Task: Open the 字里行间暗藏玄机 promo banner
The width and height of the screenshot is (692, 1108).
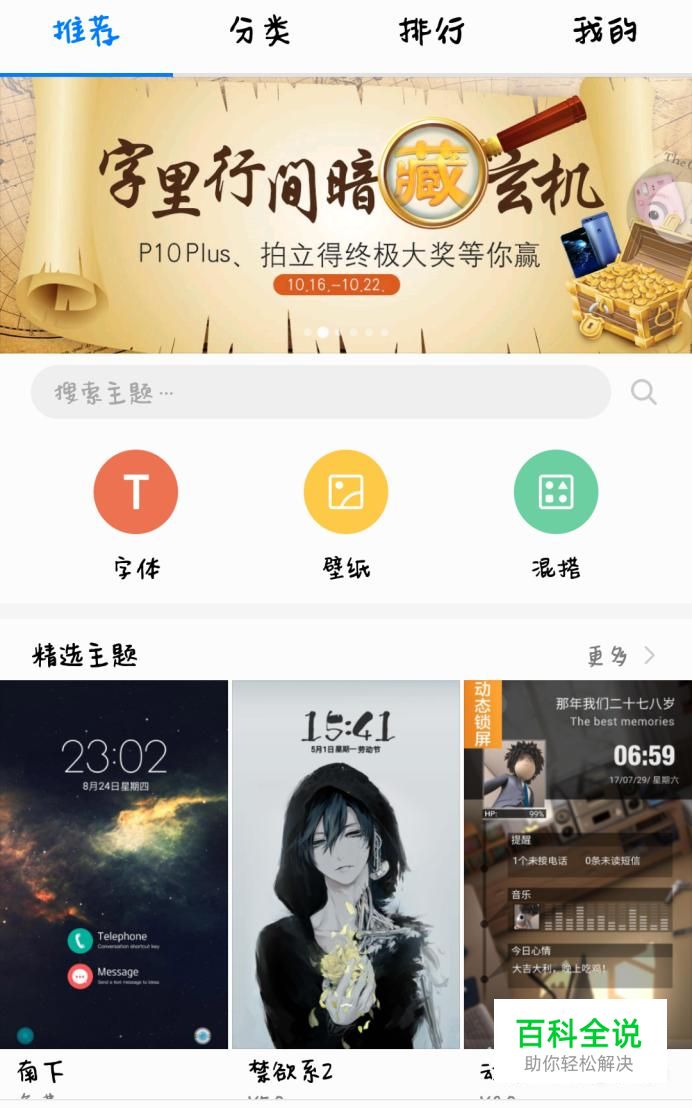Action: 346,215
